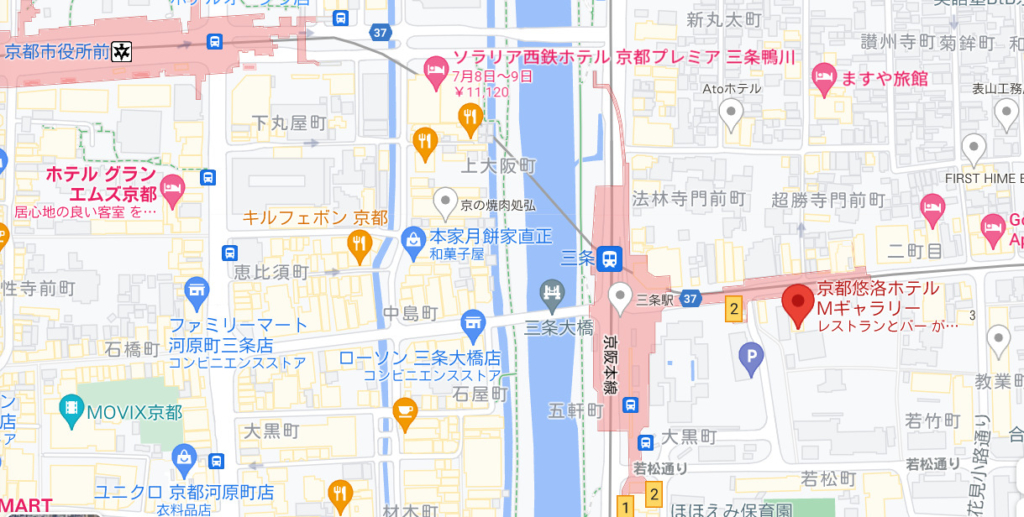Tap the ますや旅館 lodging marker
This screenshot has width=1024, height=517.
(823, 74)
